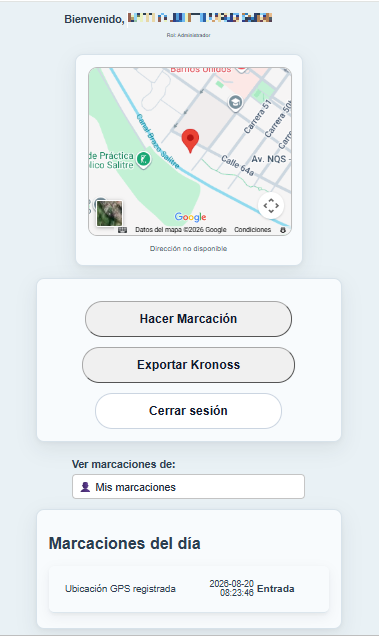Toggle the map's fullscreen view
The height and width of the screenshot is (636, 379).
tap(271, 206)
